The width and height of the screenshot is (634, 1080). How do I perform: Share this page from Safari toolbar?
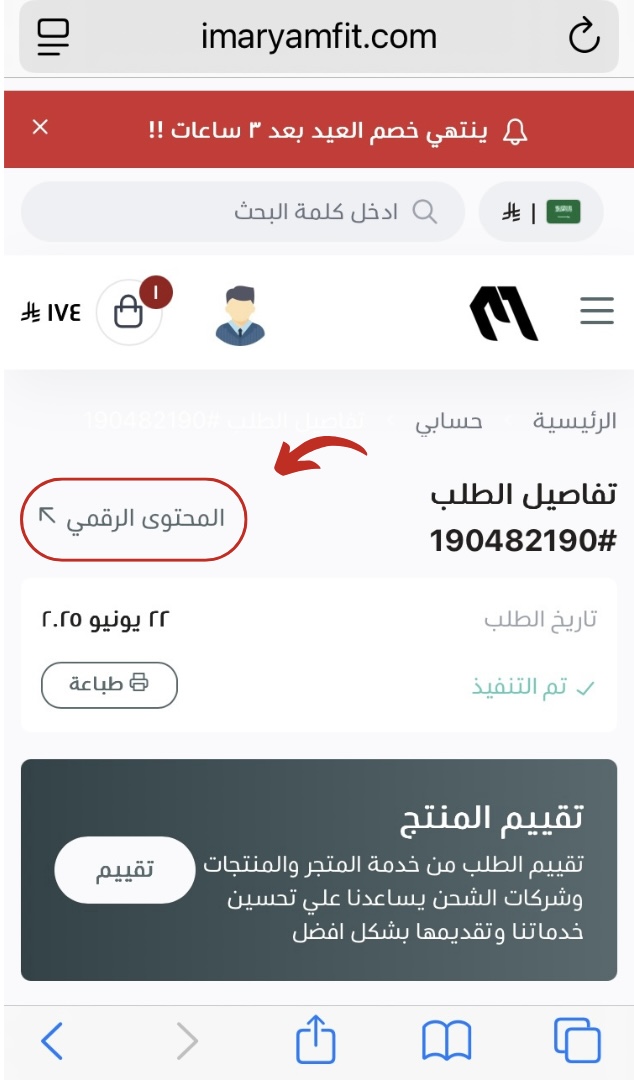pyautogui.click(x=316, y=1040)
